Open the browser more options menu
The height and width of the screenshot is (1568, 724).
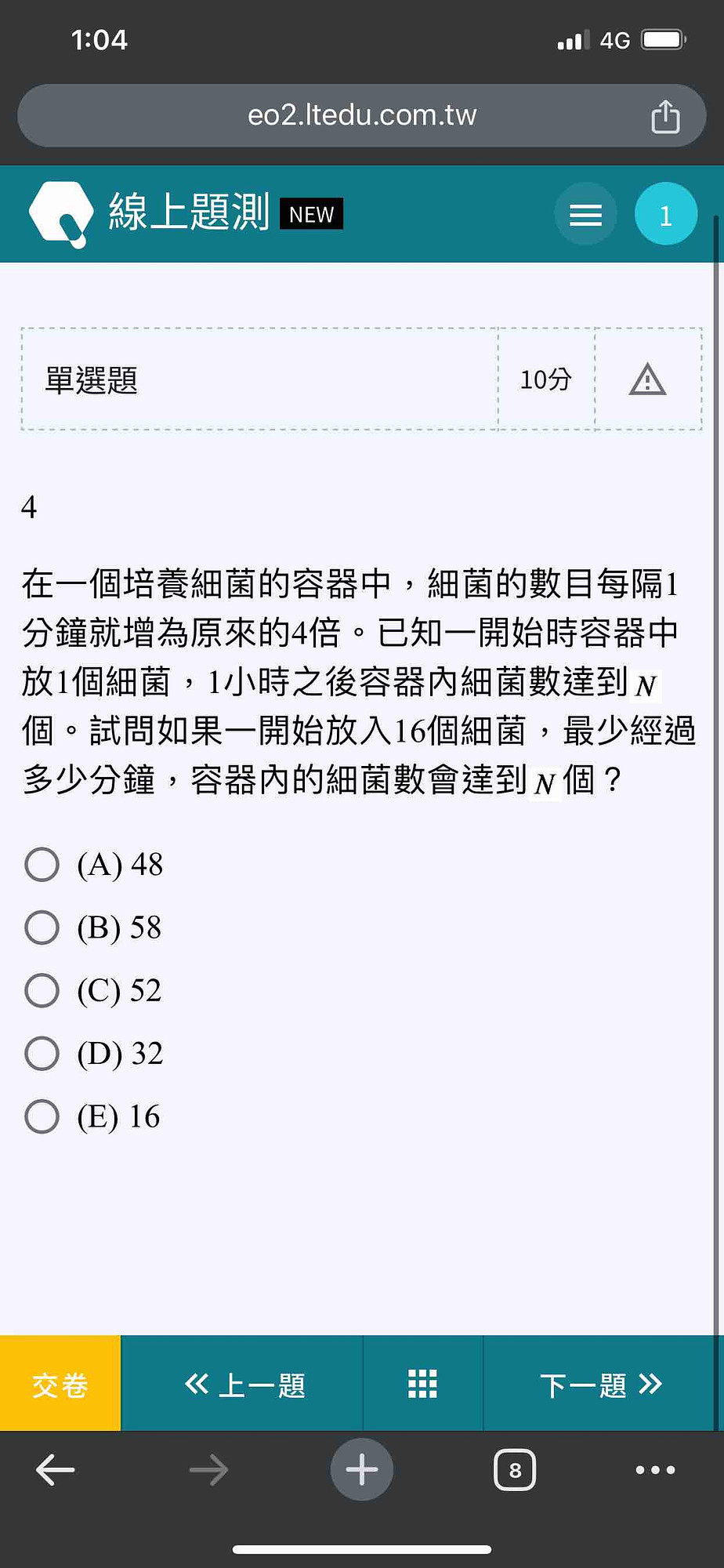pos(655,1470)
